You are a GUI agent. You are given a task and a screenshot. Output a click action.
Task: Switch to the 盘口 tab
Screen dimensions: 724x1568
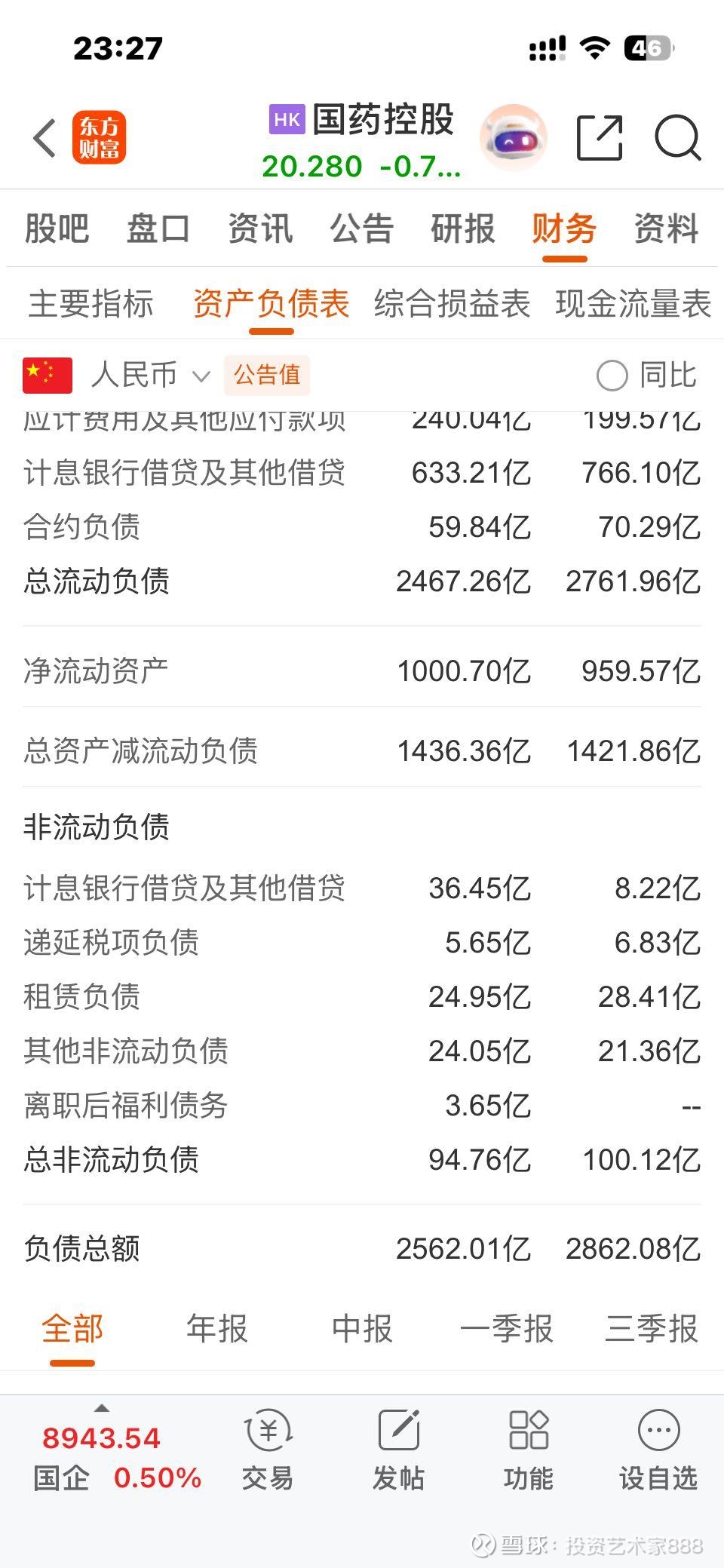coord(158,229)
